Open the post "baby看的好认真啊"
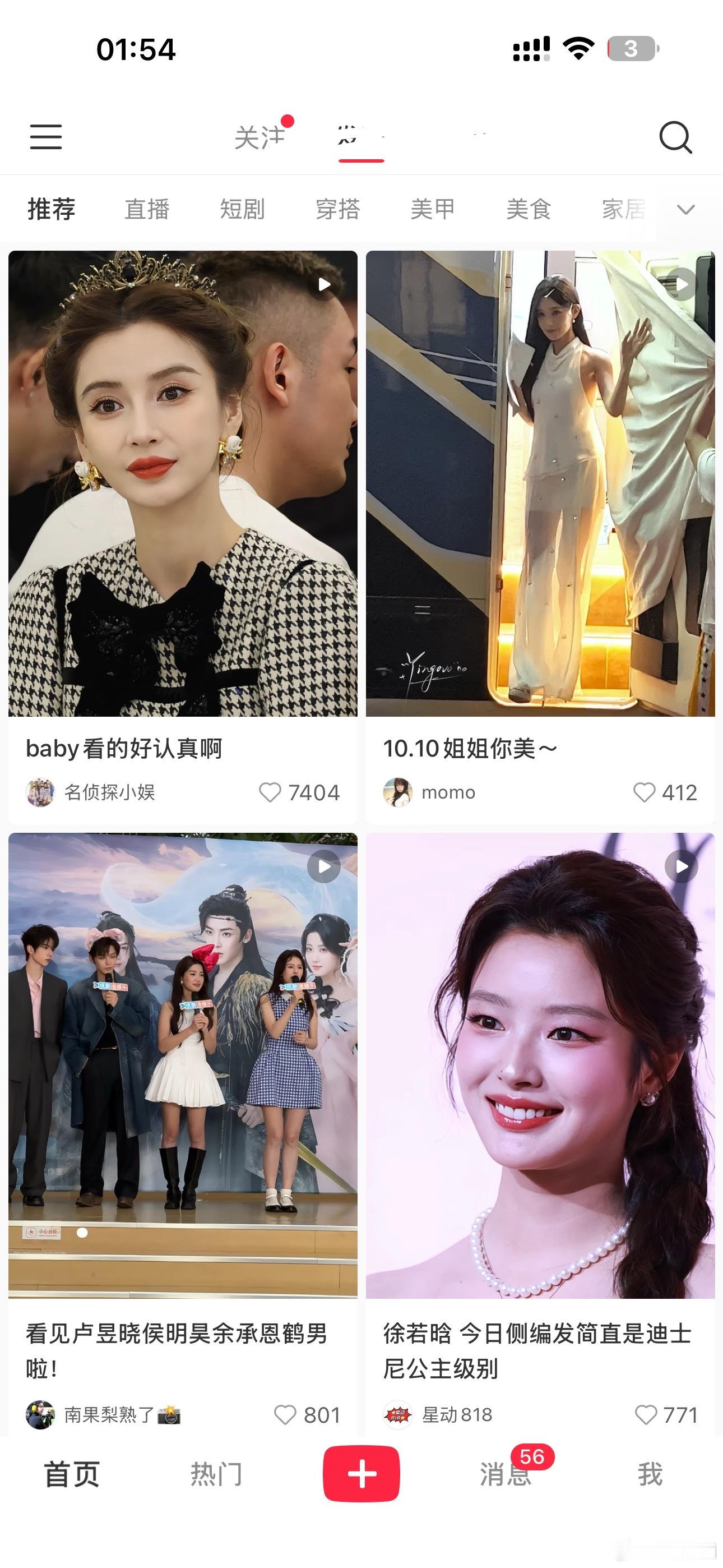723x1568 pixels. 183,483
